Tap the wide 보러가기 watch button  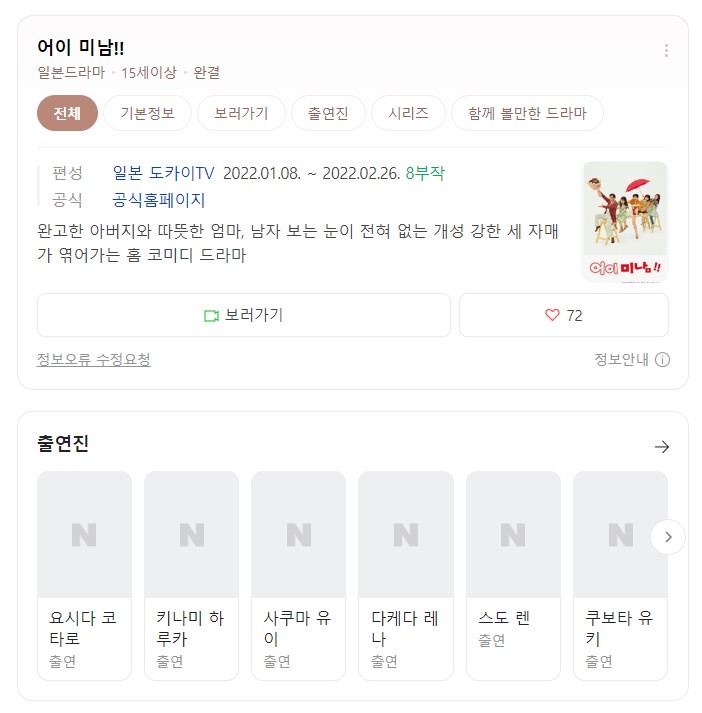[x=243, y=315]
